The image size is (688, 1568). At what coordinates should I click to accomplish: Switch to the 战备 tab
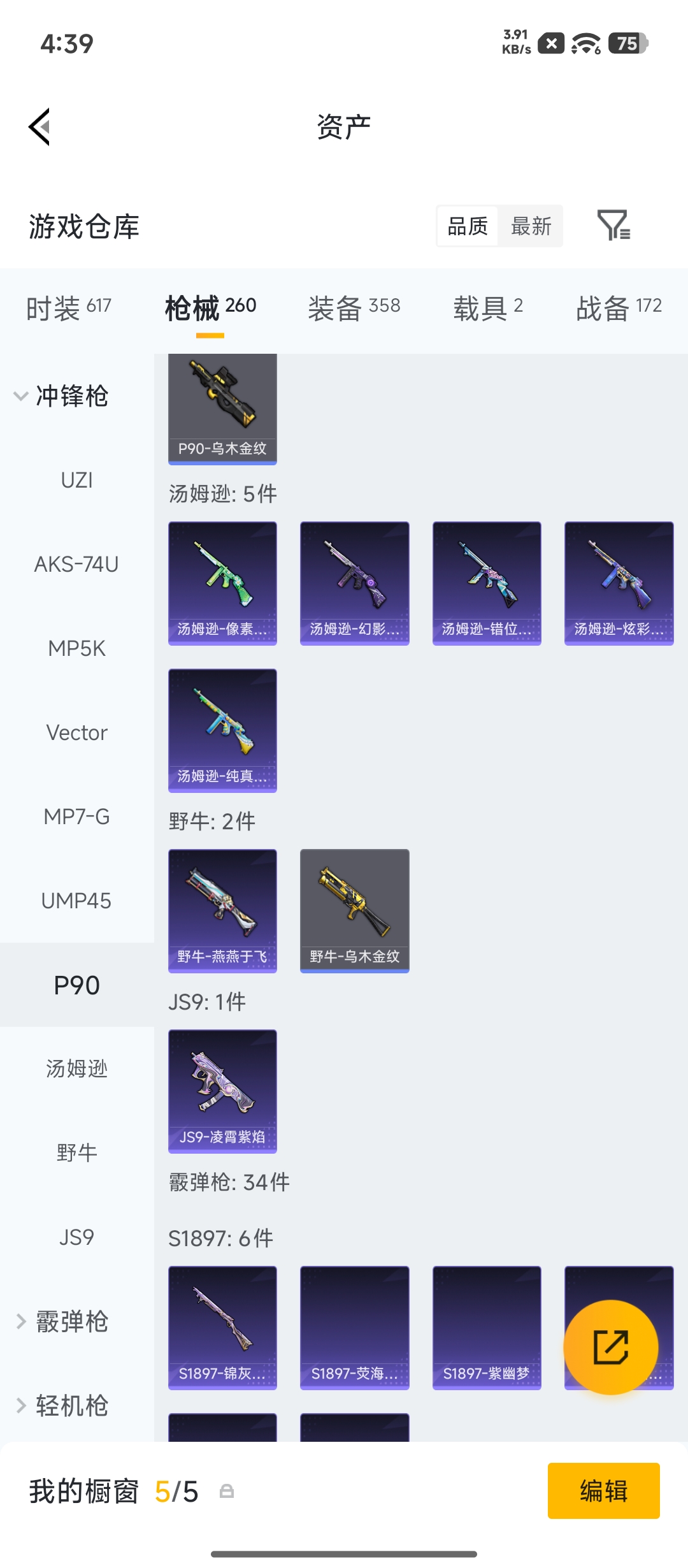pos(619,309)
